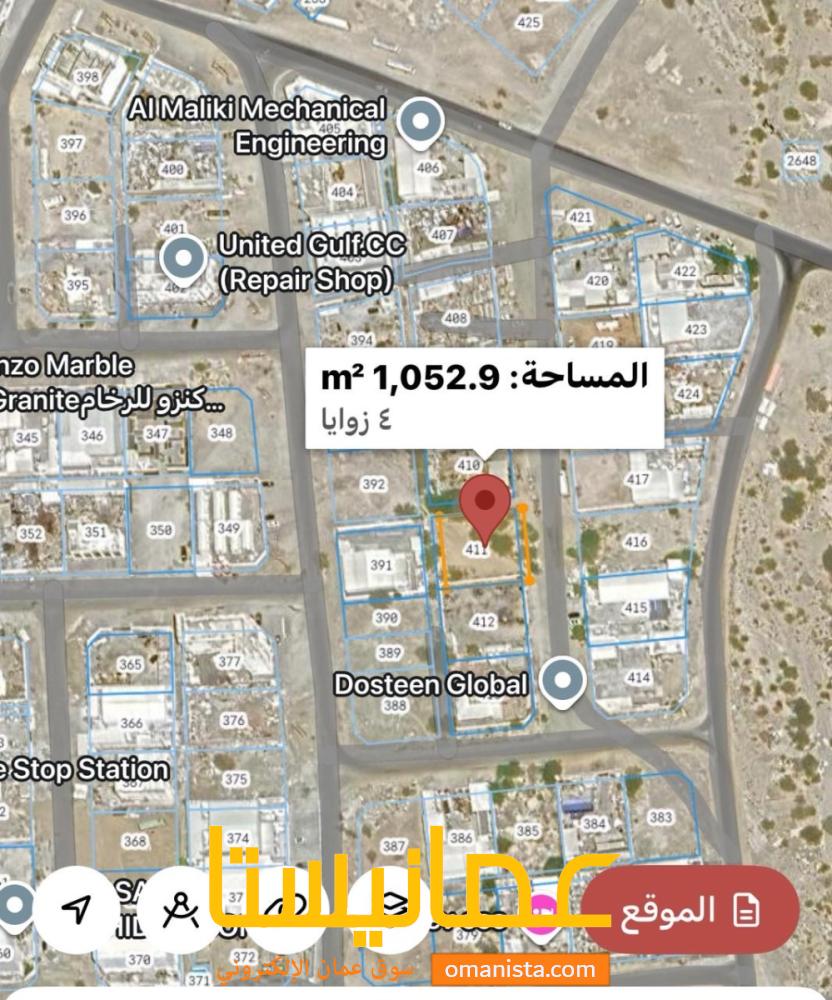Open the measure compass tool
The width and height of the screenshot is (832, 1000).
point(180,909)
